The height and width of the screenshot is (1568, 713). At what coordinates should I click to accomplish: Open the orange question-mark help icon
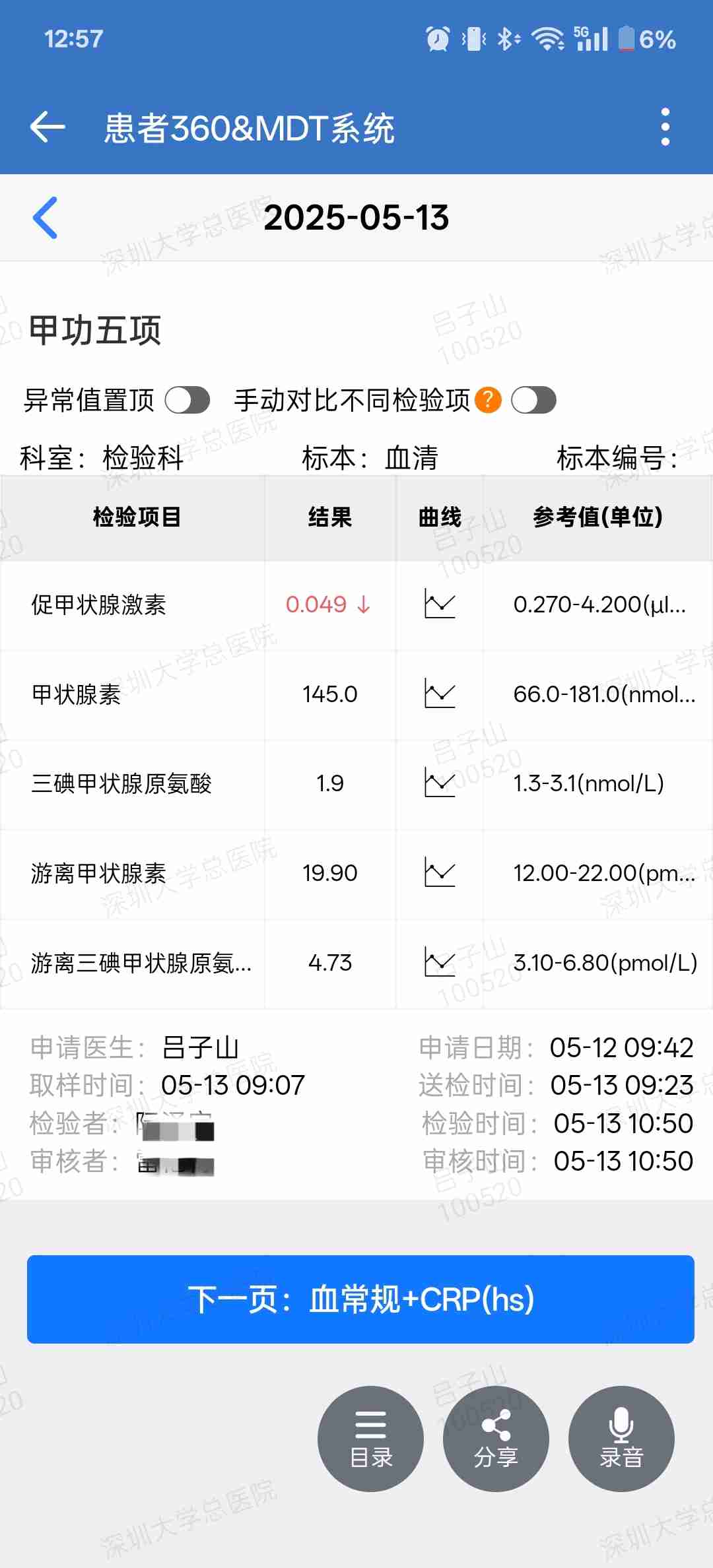point(488,399)
